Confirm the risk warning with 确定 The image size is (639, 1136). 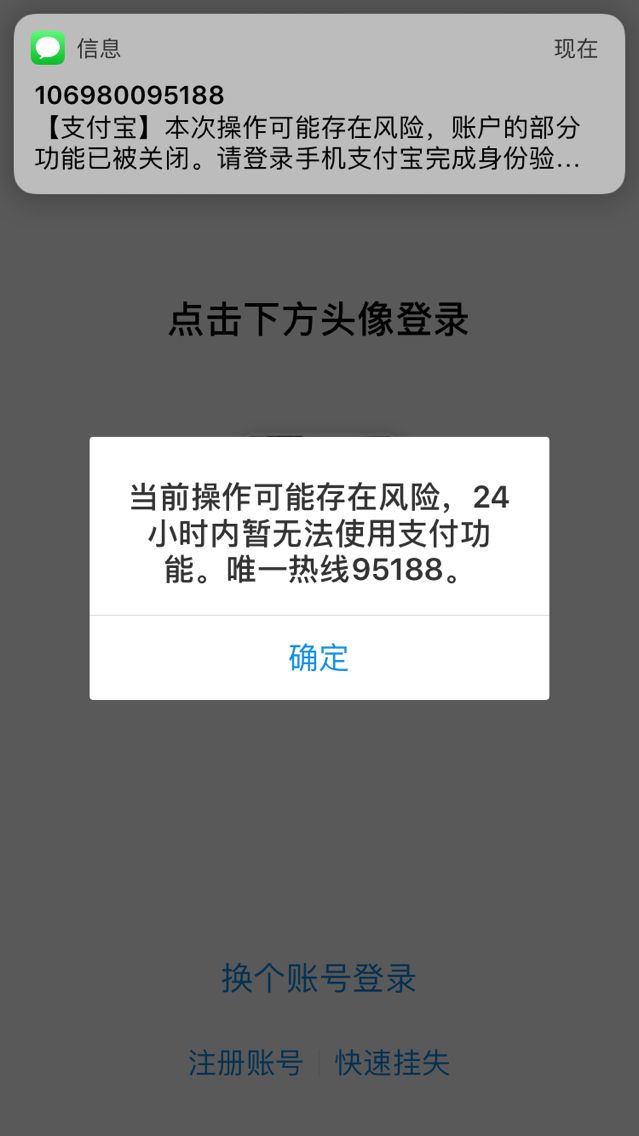[319, 657]
